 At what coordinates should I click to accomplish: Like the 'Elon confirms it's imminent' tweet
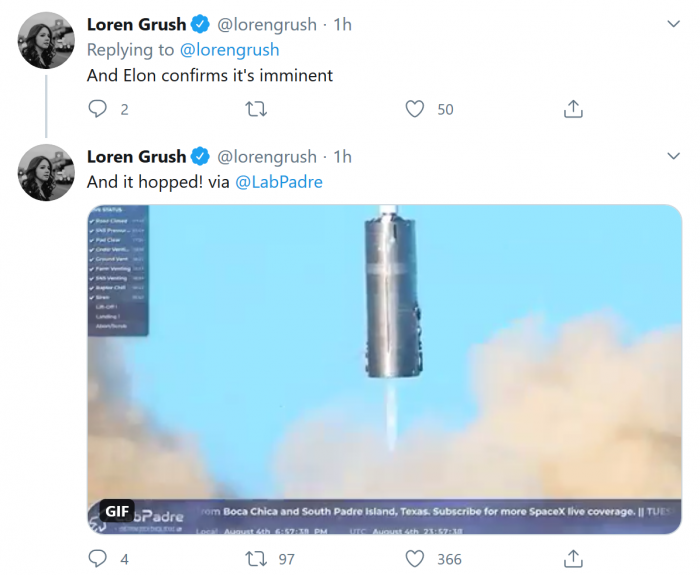tap(415, 109)
